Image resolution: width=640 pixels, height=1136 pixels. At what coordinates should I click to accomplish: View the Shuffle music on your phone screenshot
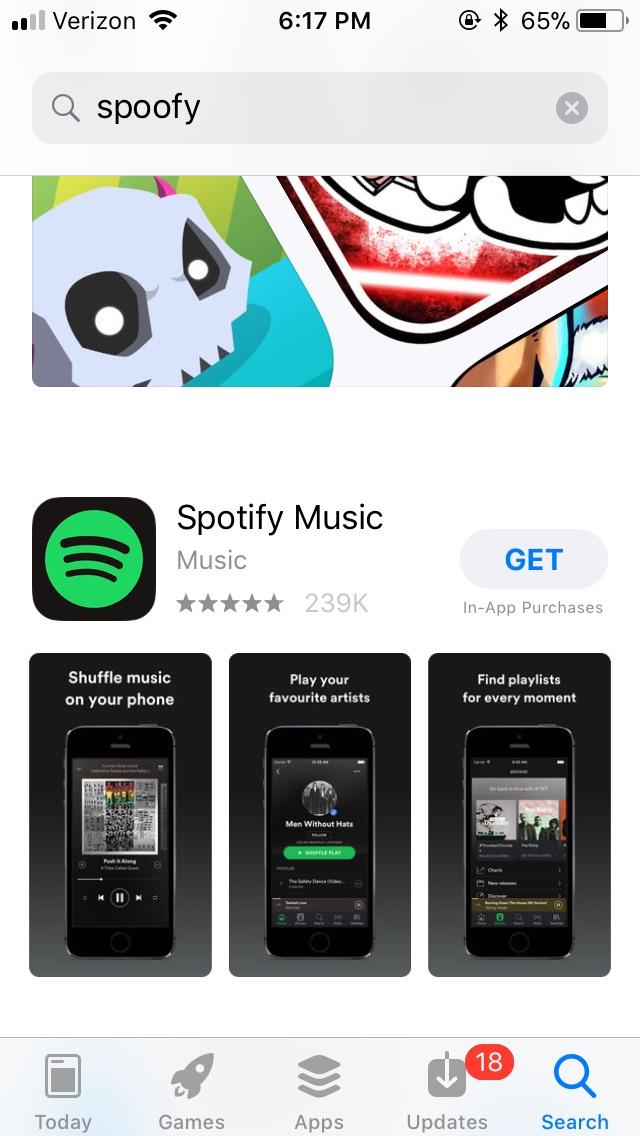(120, 815)
